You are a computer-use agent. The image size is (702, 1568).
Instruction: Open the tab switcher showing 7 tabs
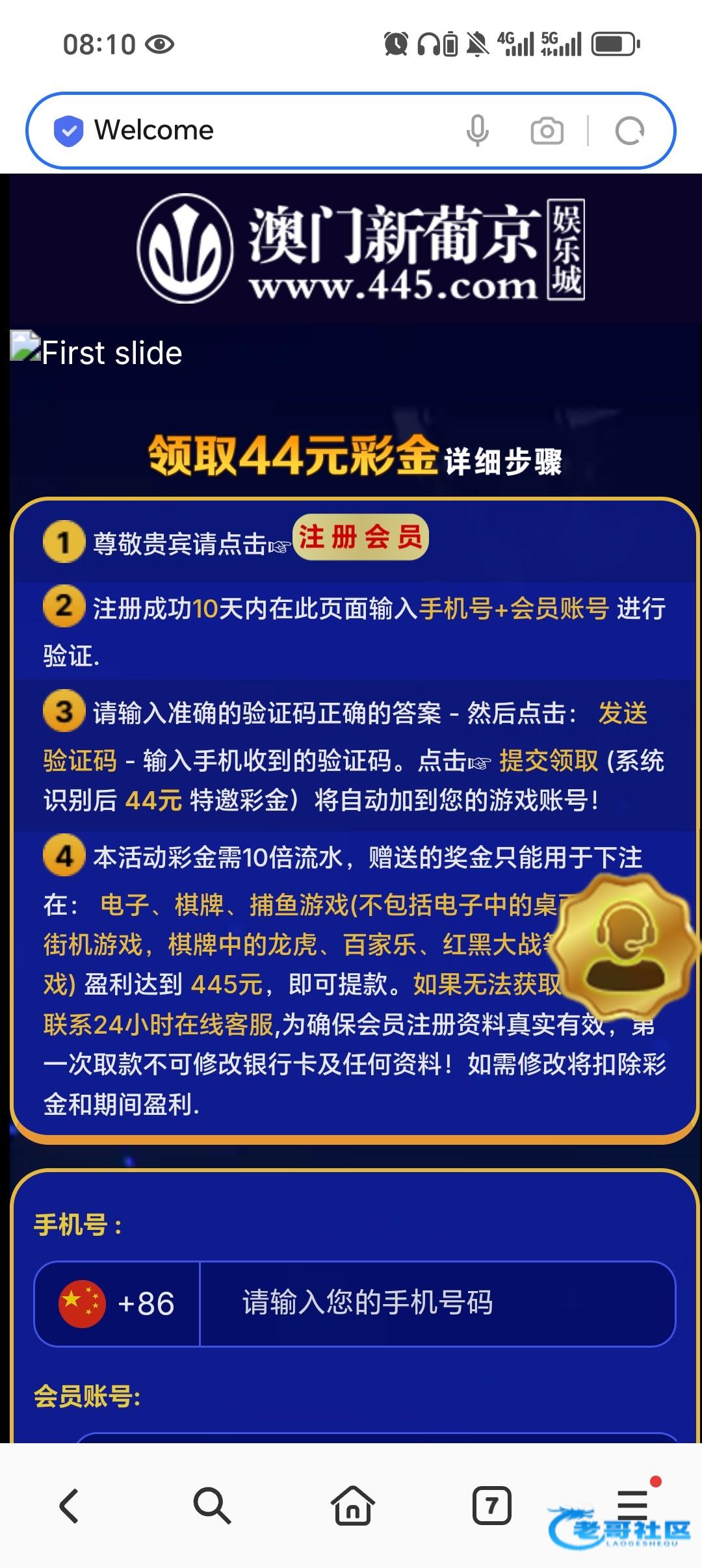491,1505
